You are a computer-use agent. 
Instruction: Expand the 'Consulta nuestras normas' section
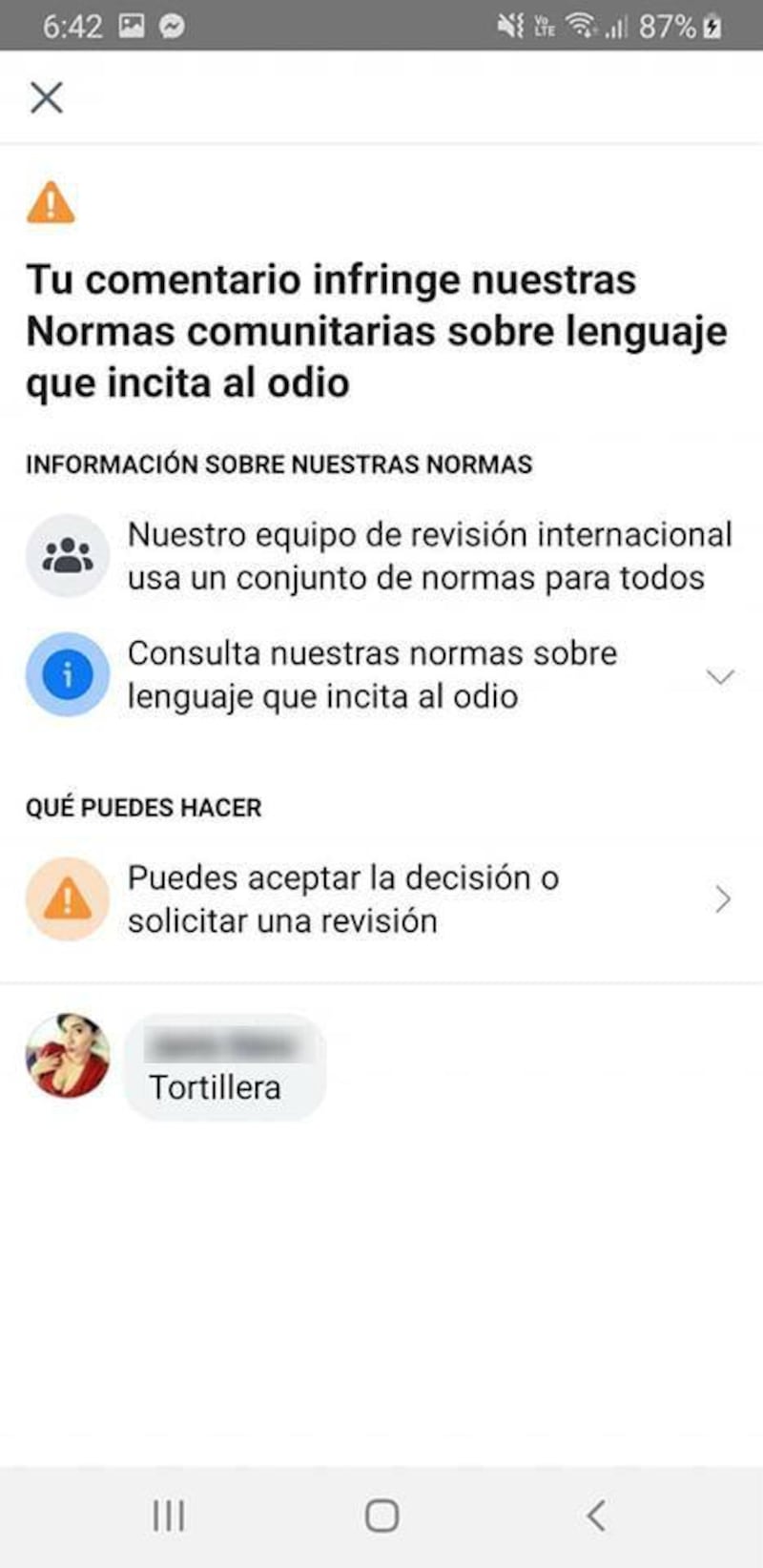click(719, 676)
